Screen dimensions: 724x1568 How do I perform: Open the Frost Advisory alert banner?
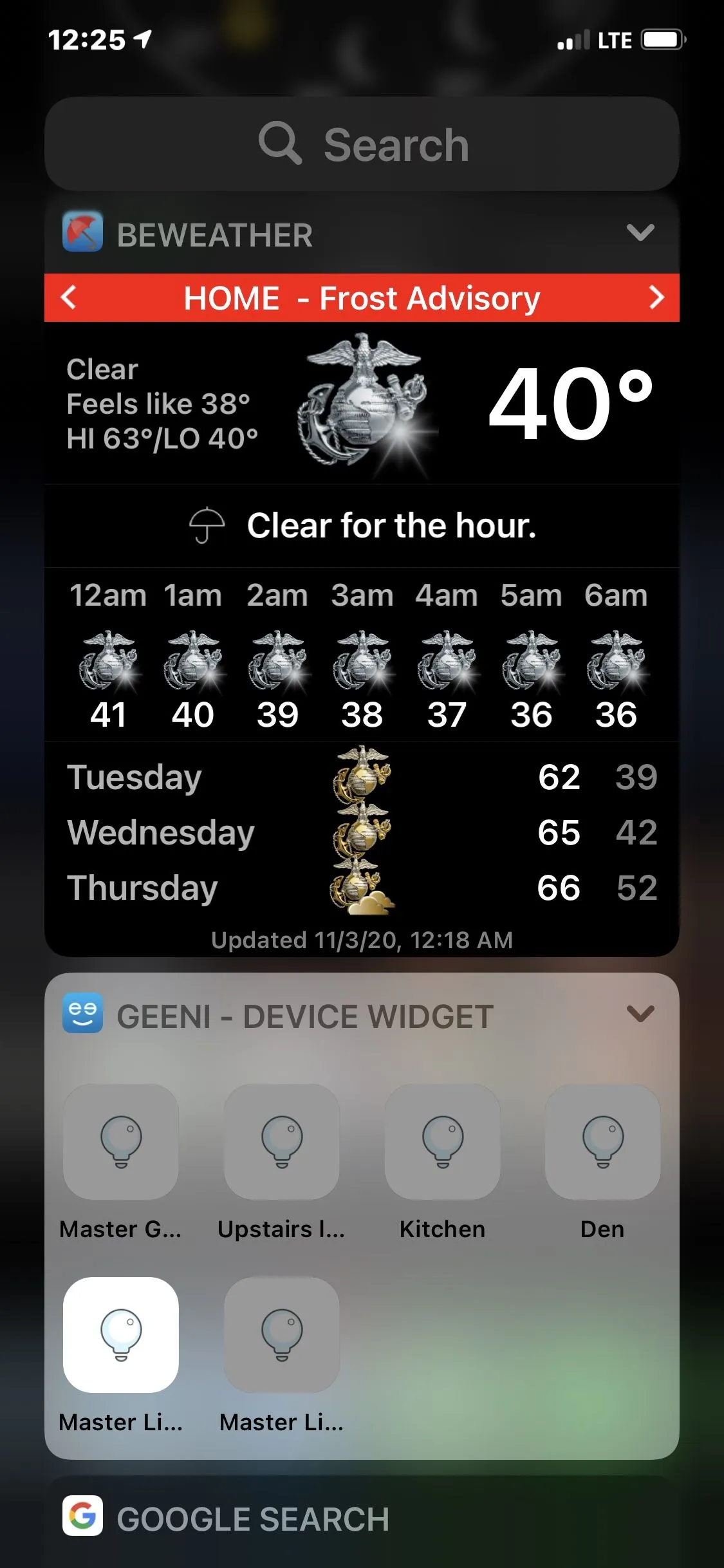point(362,298)
